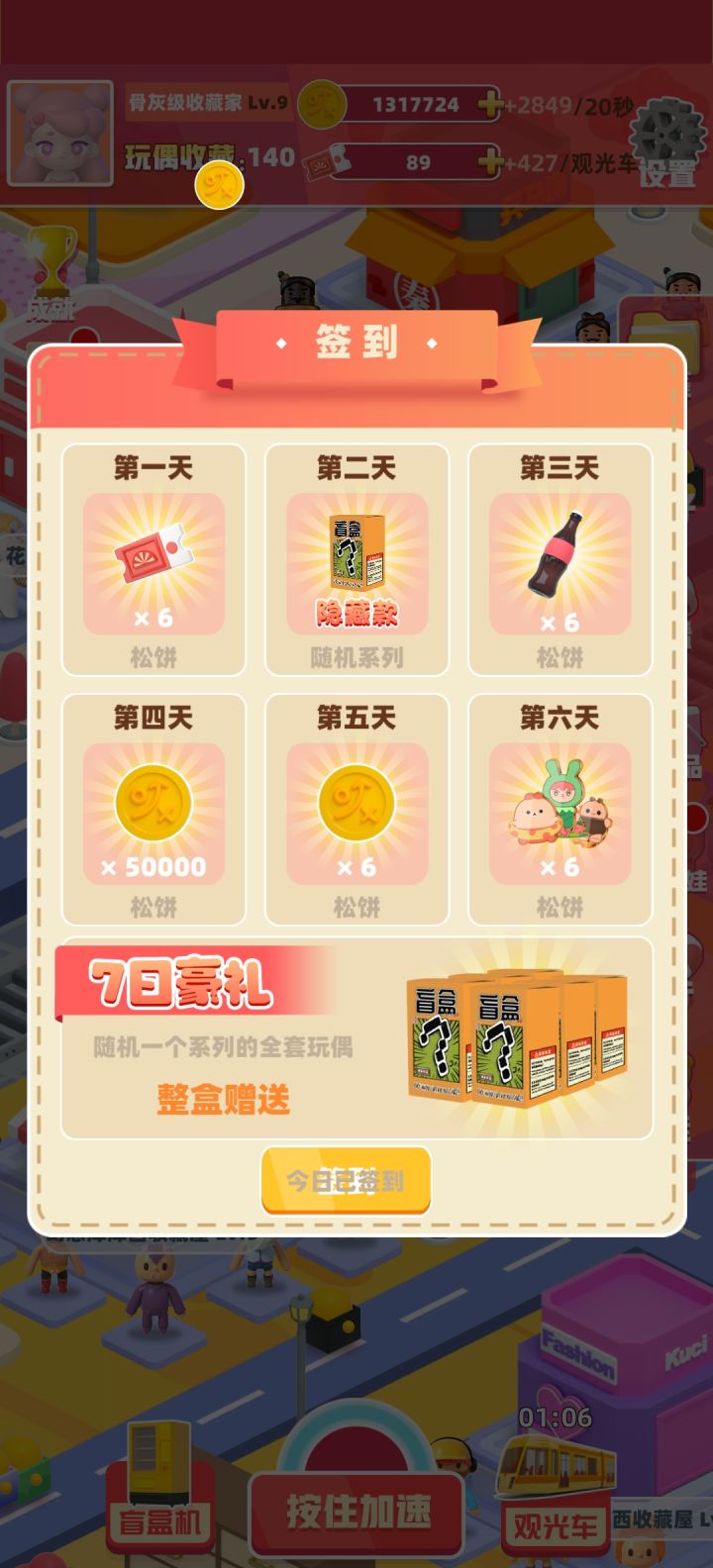
Task: Select the 第二天 hidden blind box reward
Action: [356, 559]
